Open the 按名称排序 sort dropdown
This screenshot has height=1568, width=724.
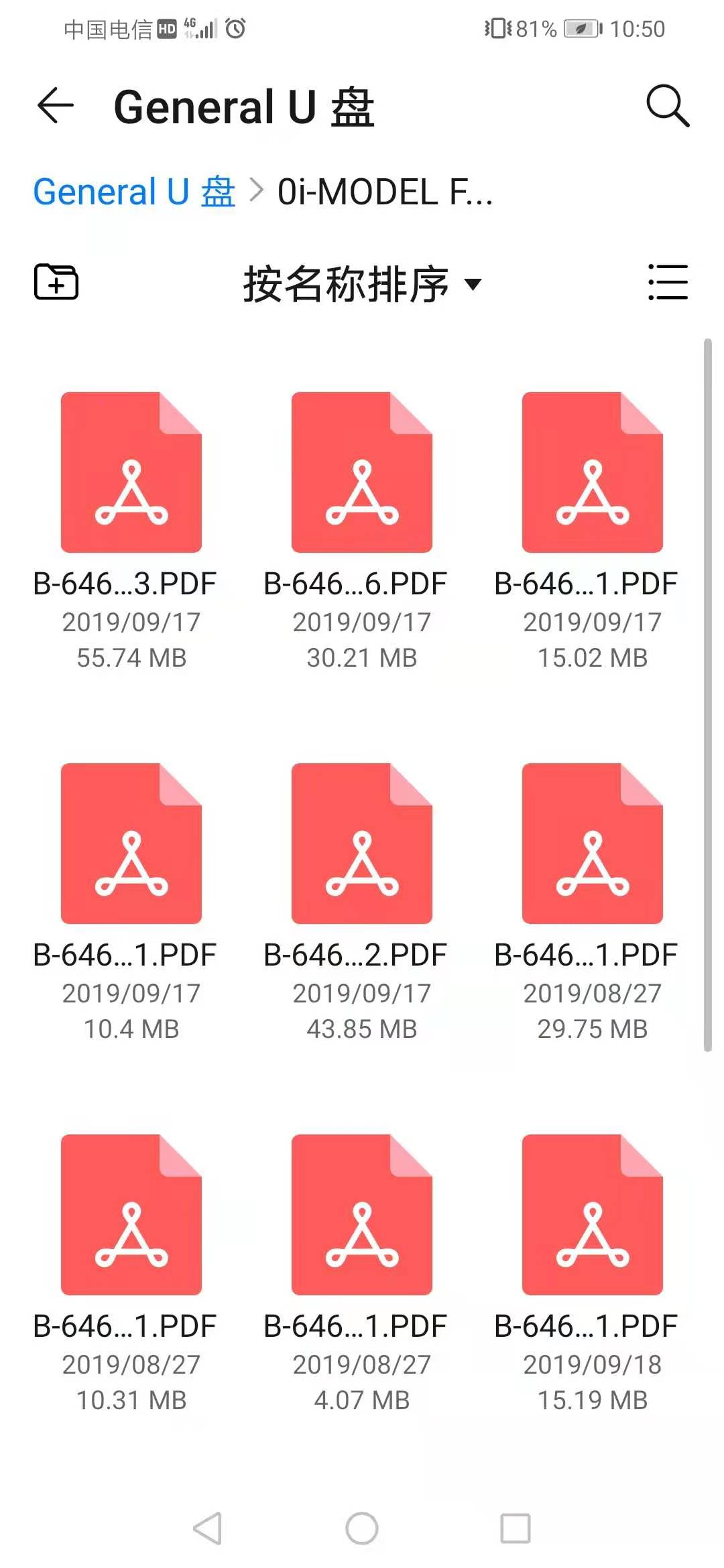[x=362, y=284]
